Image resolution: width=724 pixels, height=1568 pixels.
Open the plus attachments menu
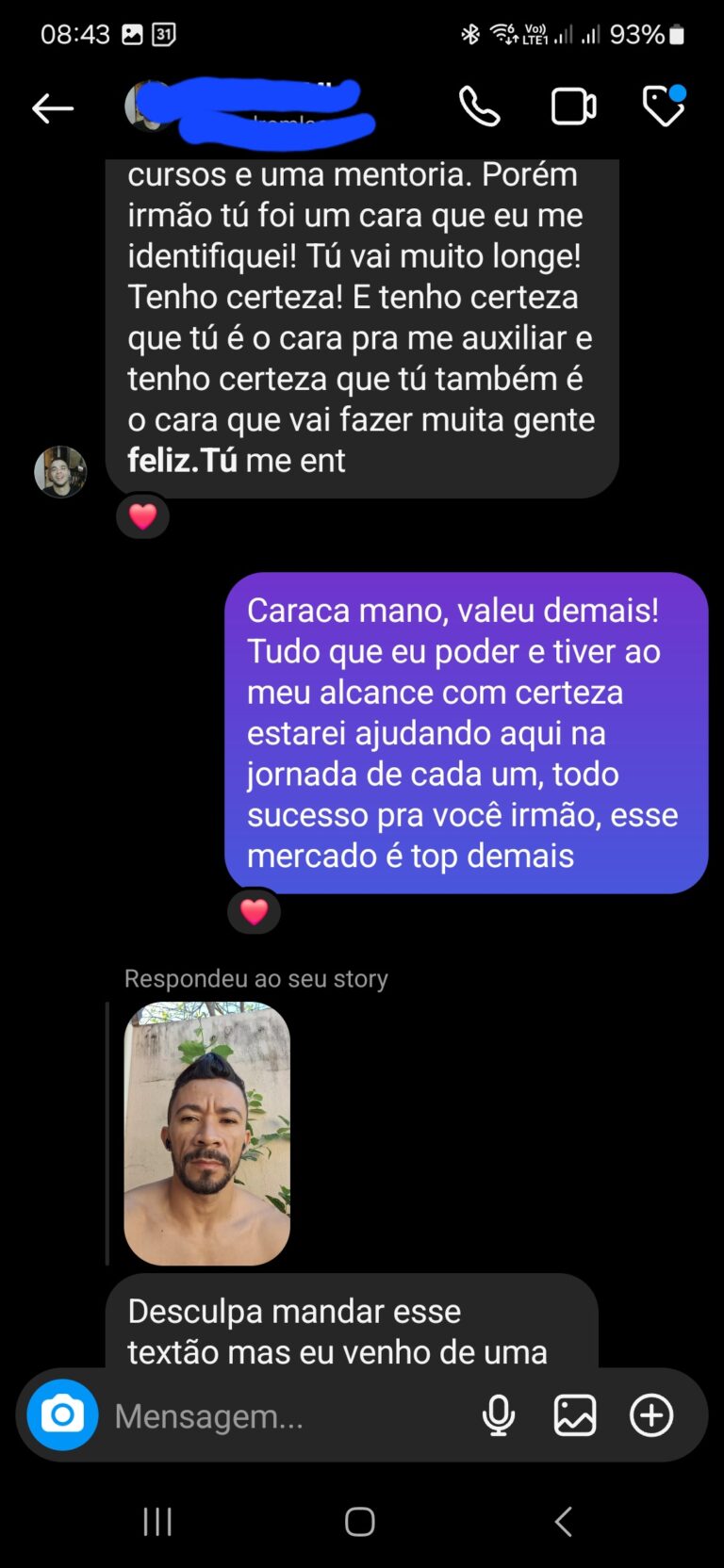click(x=651, y=1415)
